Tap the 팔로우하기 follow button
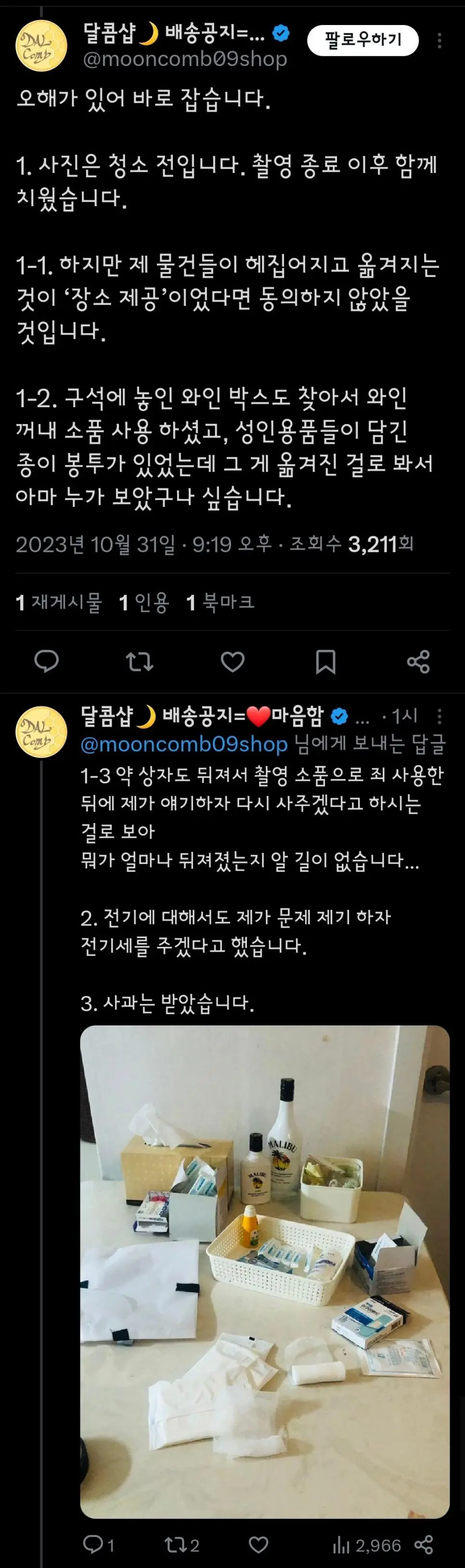 363,40
